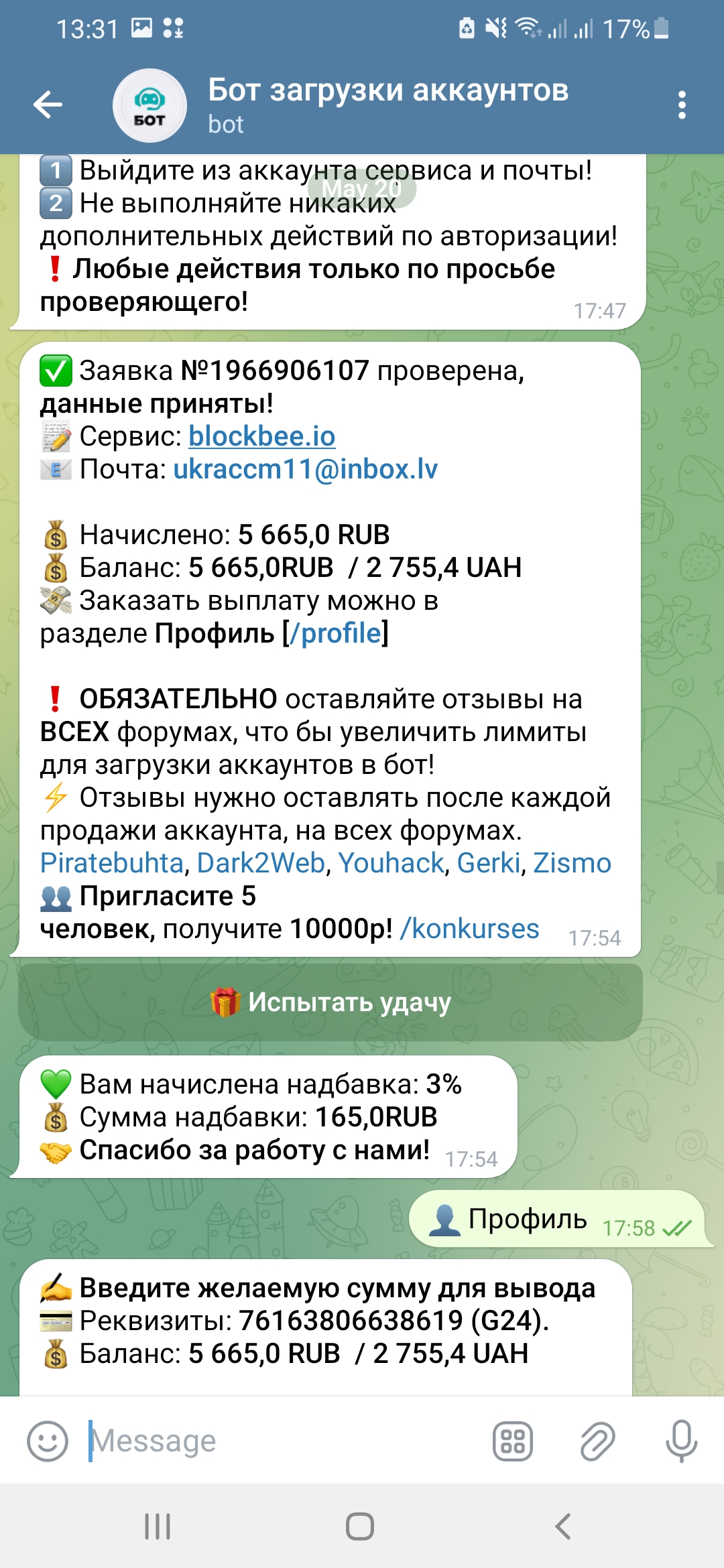Tap the /konkurses command link

pos(469,929)
